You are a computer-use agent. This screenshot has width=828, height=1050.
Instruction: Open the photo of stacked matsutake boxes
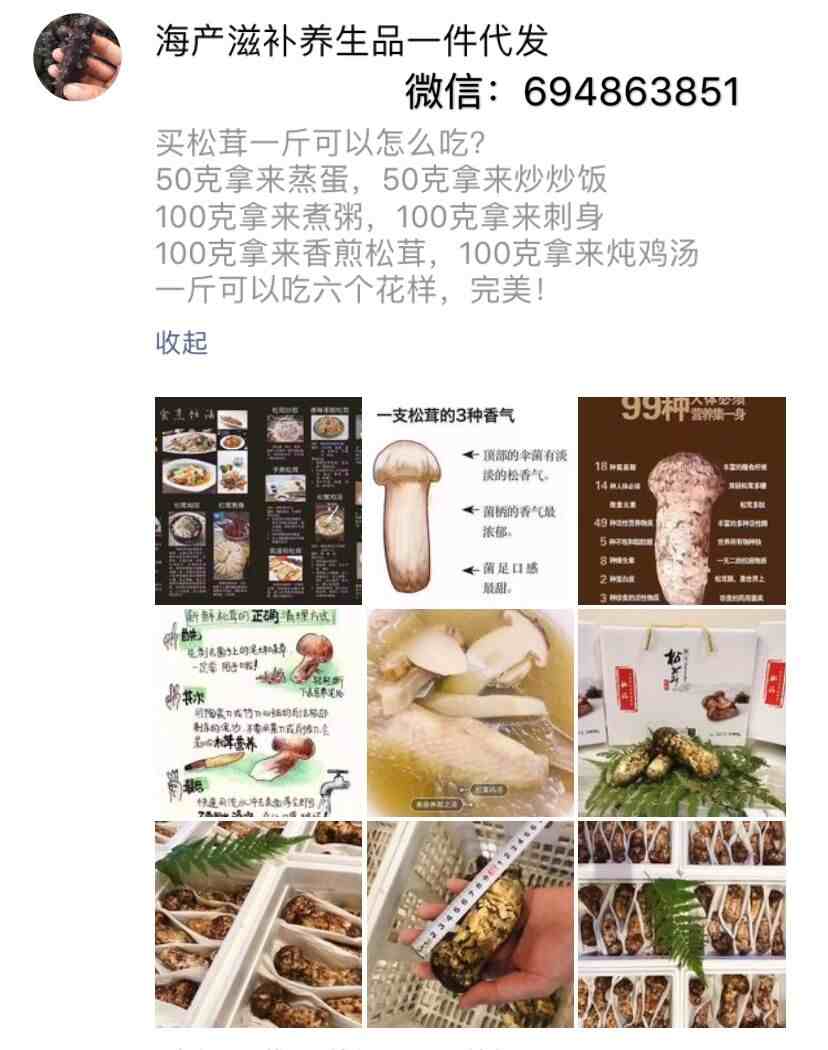tap(681, 923)
